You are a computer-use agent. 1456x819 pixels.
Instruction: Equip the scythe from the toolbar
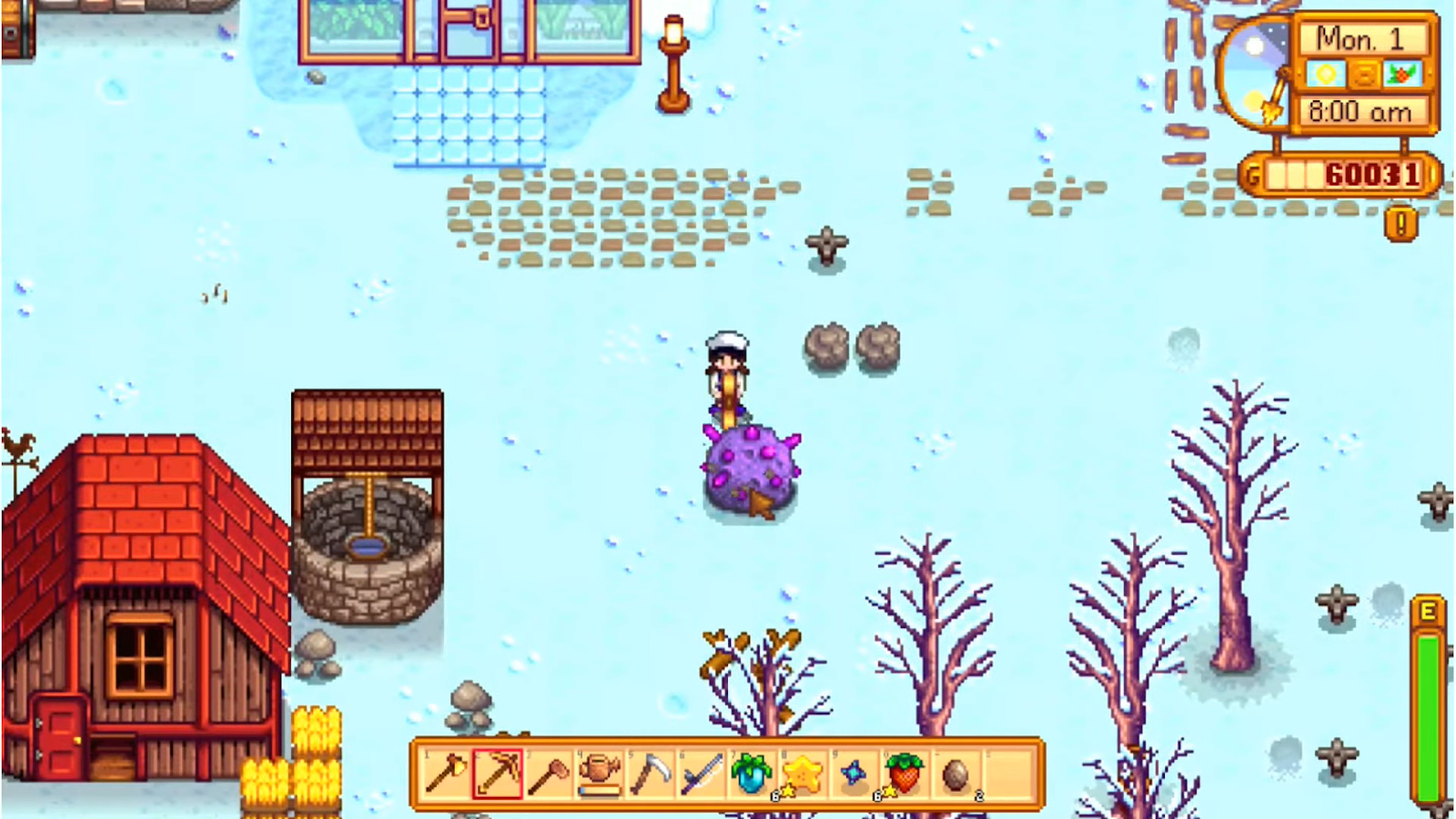coord(651,773)
